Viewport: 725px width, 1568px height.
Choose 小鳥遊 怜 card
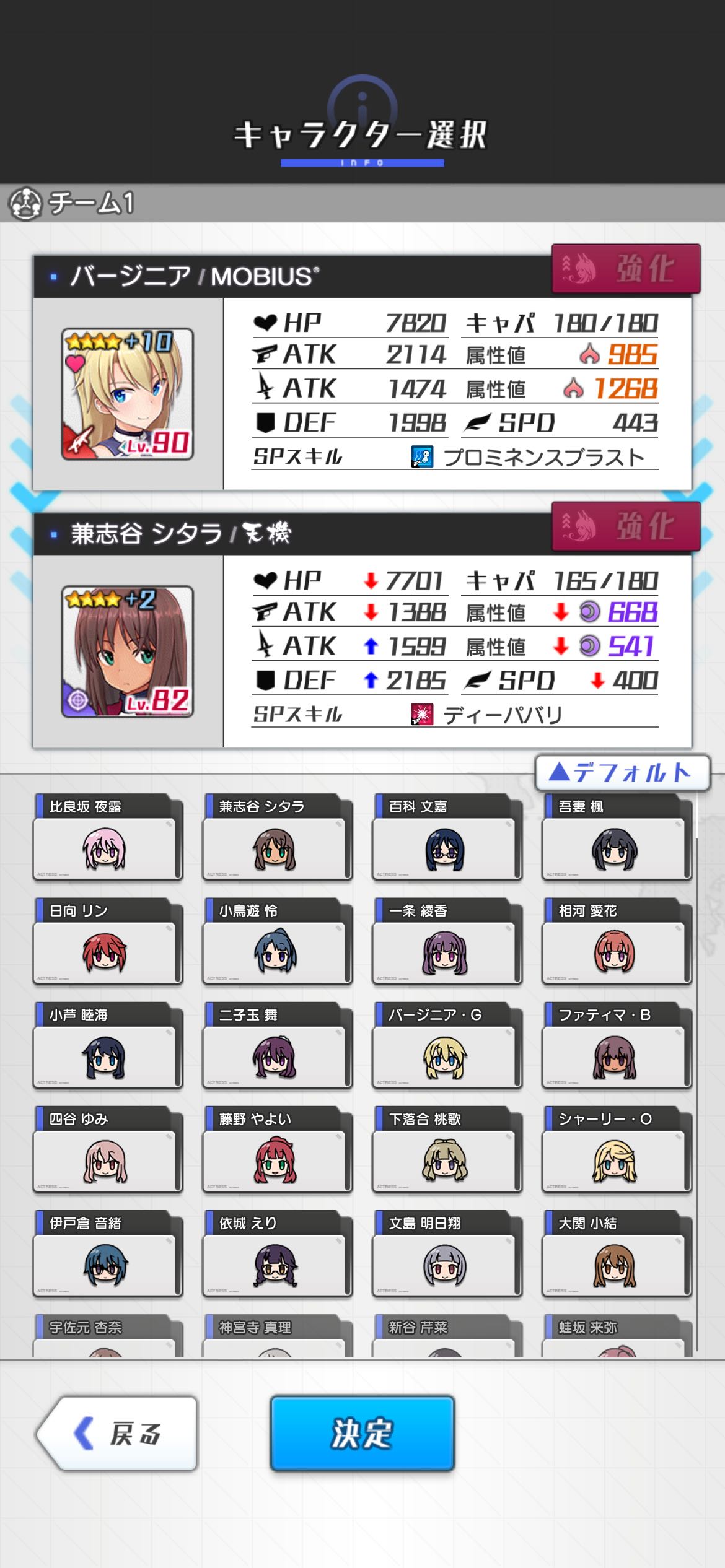(278, 941)
